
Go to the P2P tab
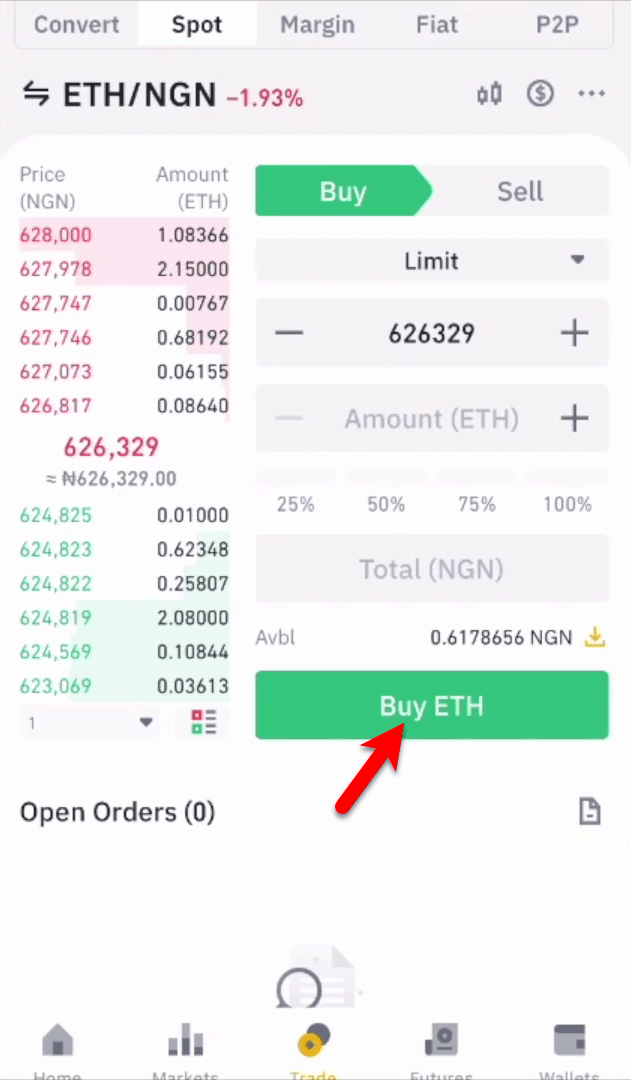[557, 25]
